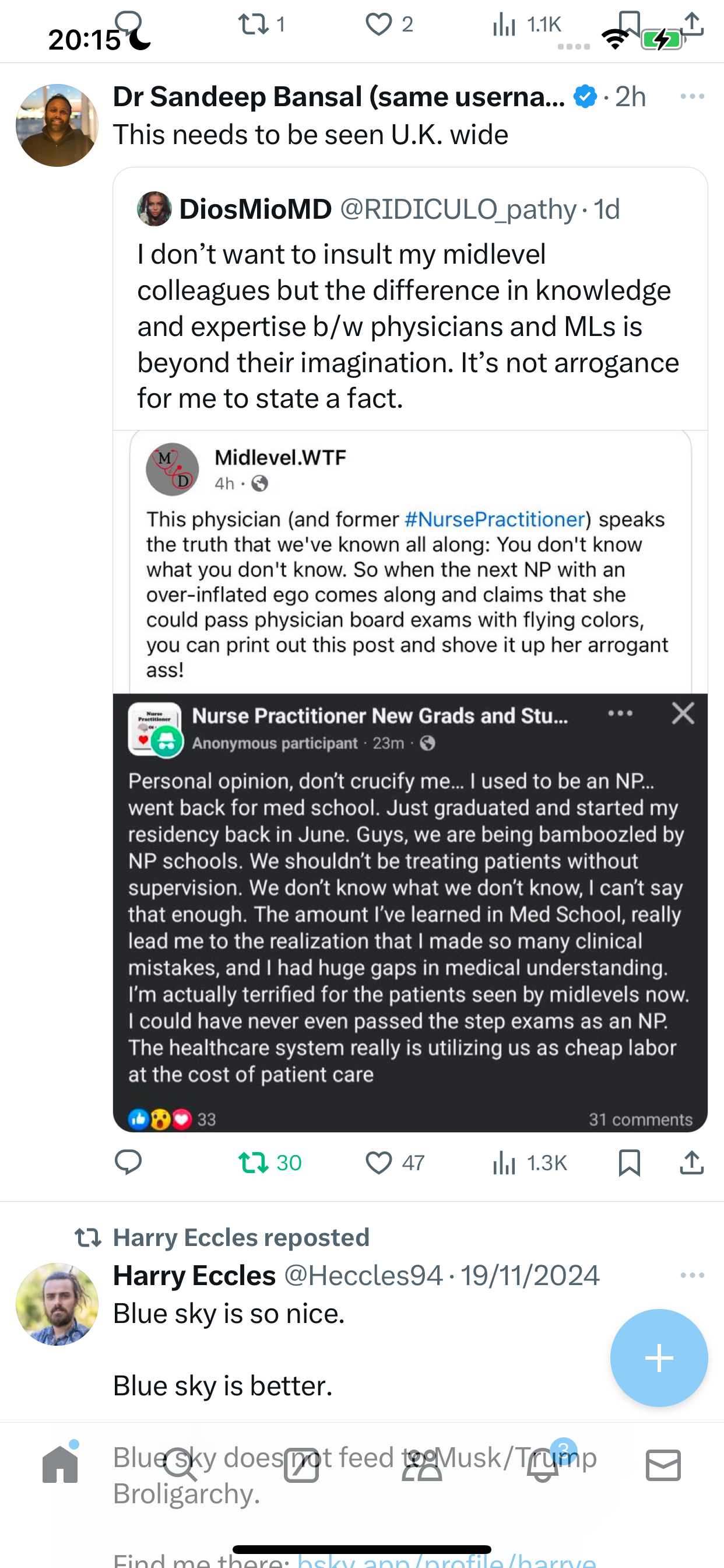
Task: Open the Search tab
Action: tap(181, 1465)
